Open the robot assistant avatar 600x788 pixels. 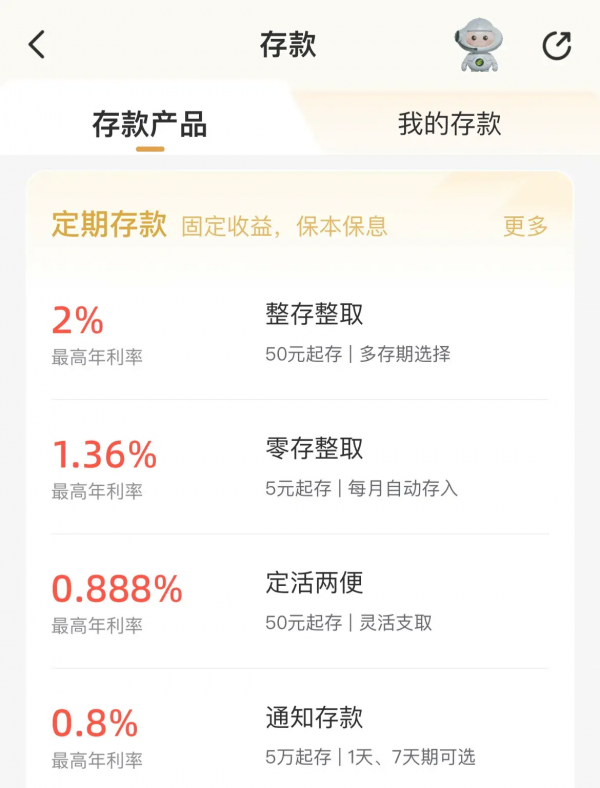[481, 45]
